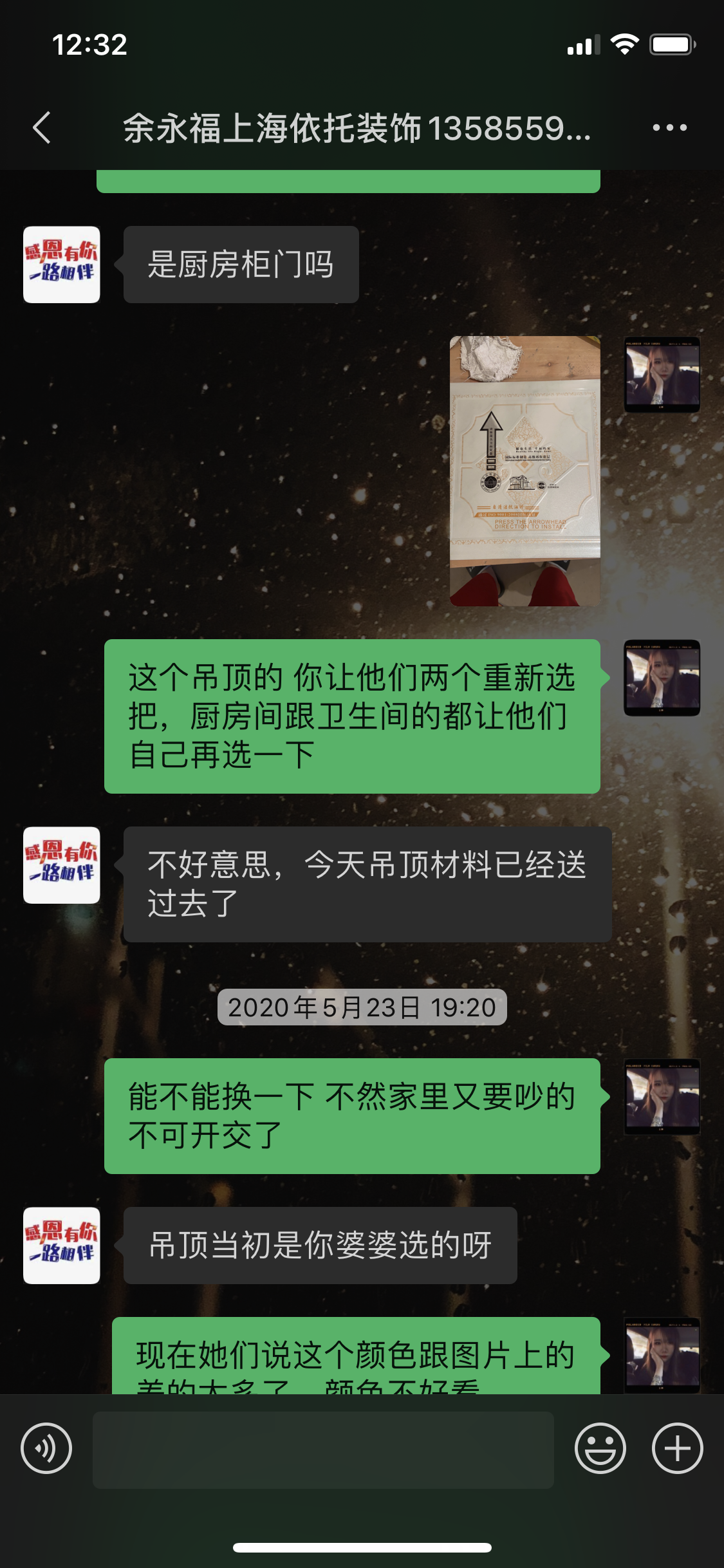The height and width of the screenshot is (1568, 724).
Task: Tap contact avatar beside 吊顶当初是你婆婆选的呀
Action: point(62,1246)
